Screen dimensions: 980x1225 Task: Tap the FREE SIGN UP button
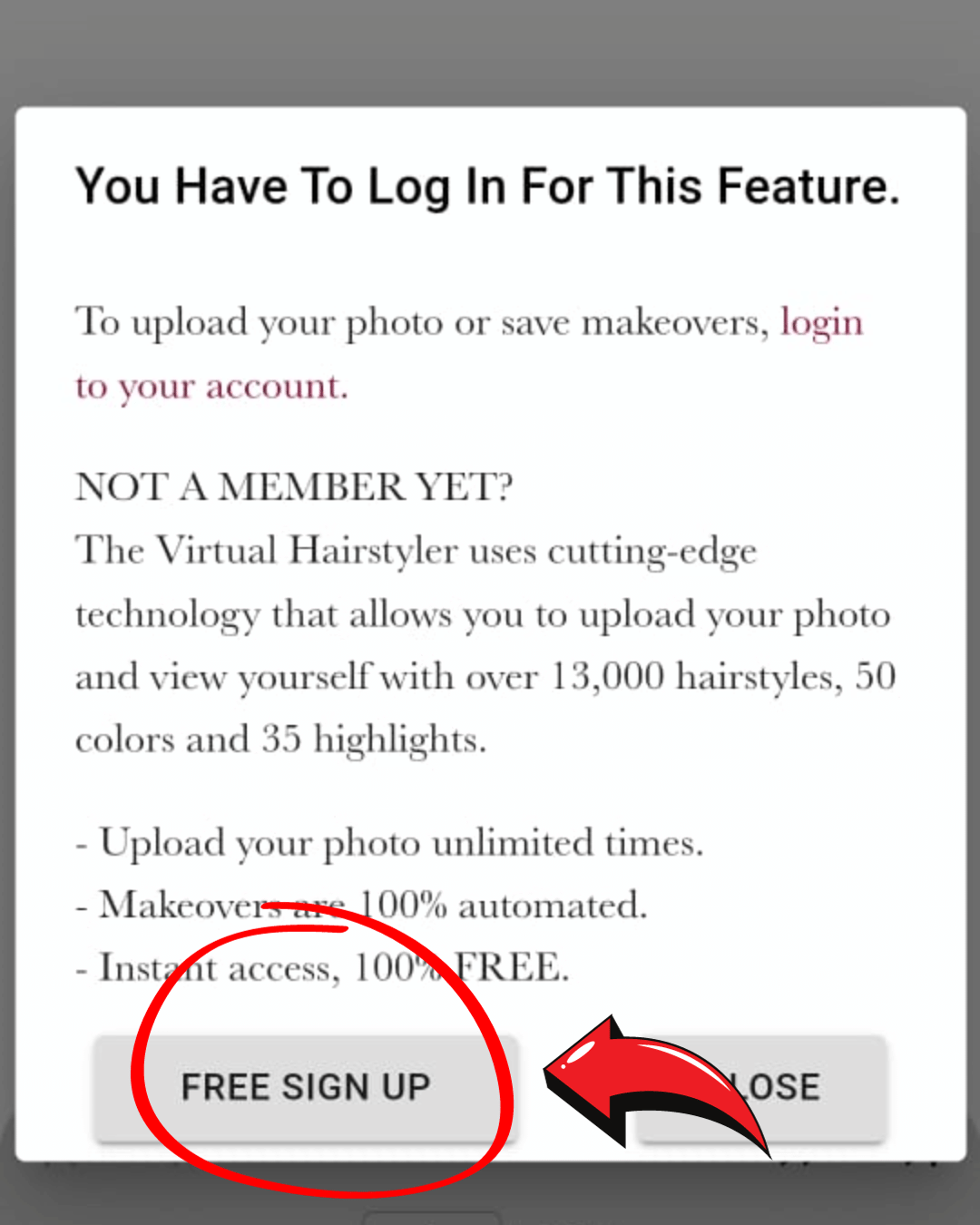pyautogui.click(x=306, y=1087)
